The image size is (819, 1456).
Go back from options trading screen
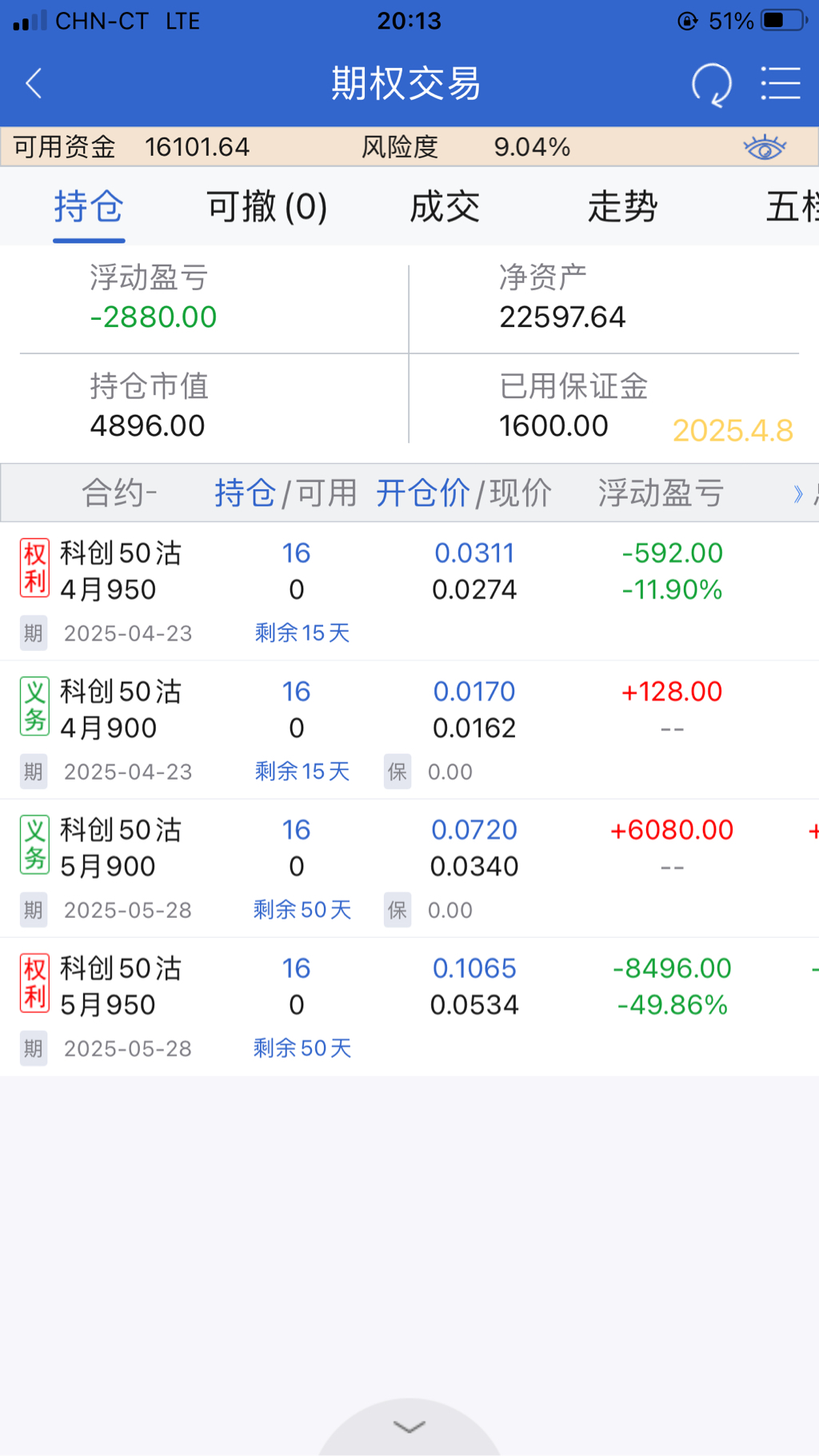pyautogui.click(x=34, y=83)
